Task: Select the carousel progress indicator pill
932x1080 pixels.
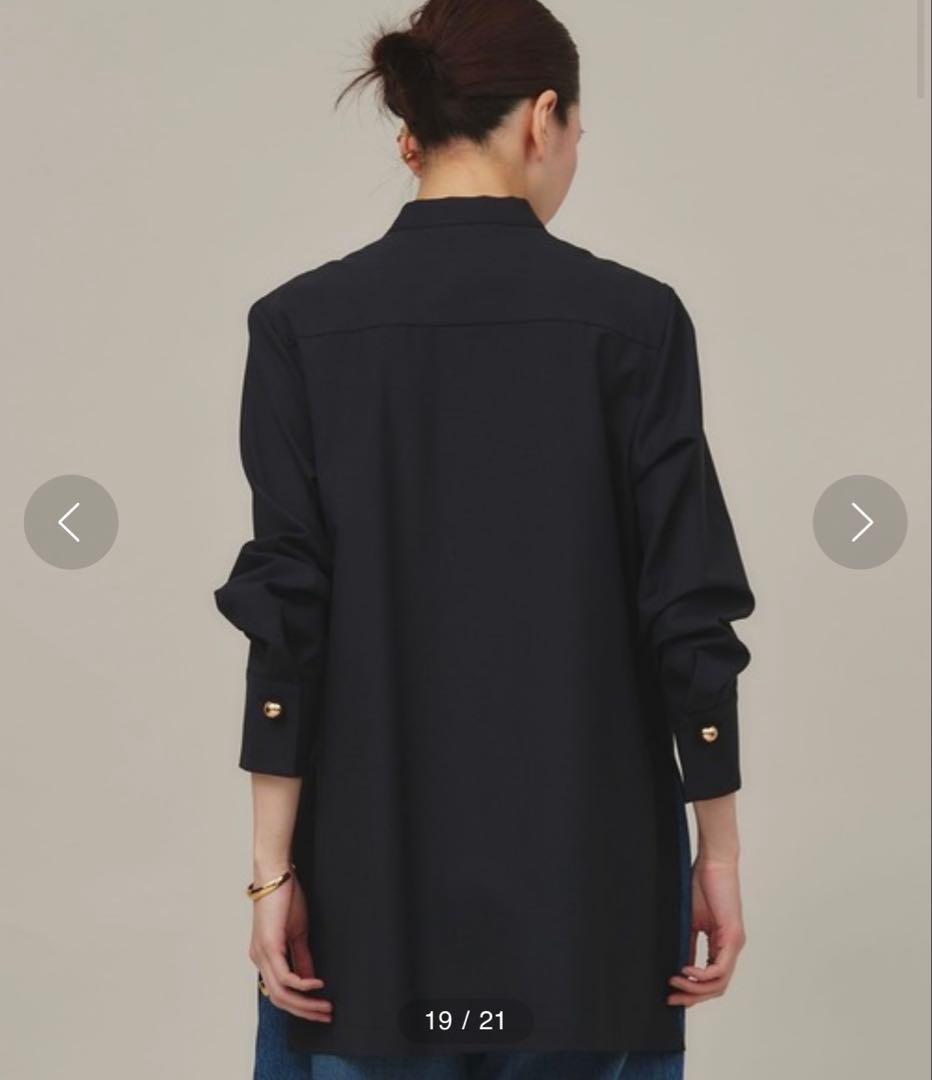Action: coord(466,1022)
